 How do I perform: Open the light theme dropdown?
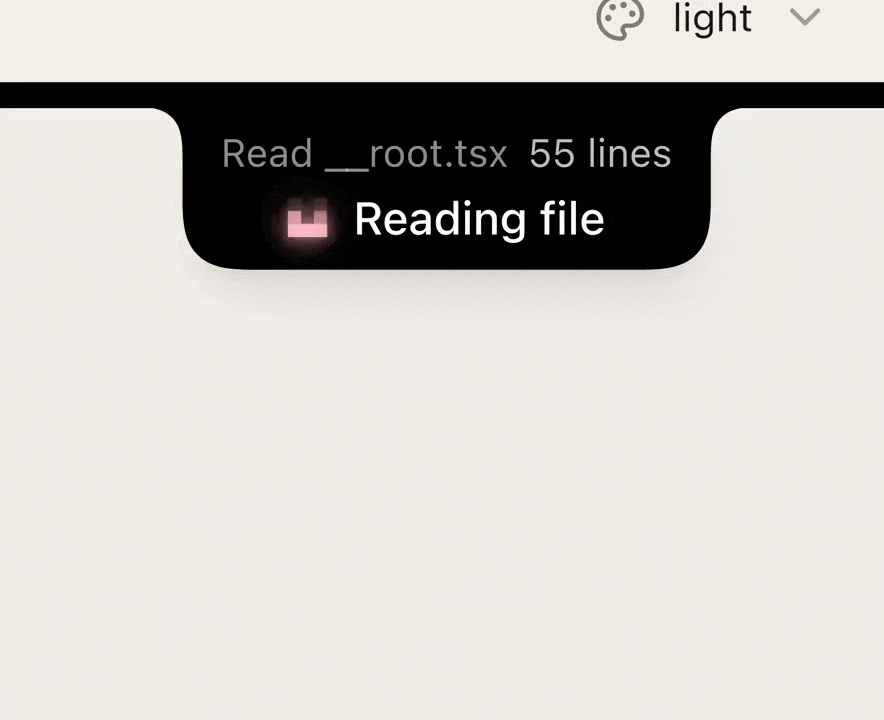(711, 18)
